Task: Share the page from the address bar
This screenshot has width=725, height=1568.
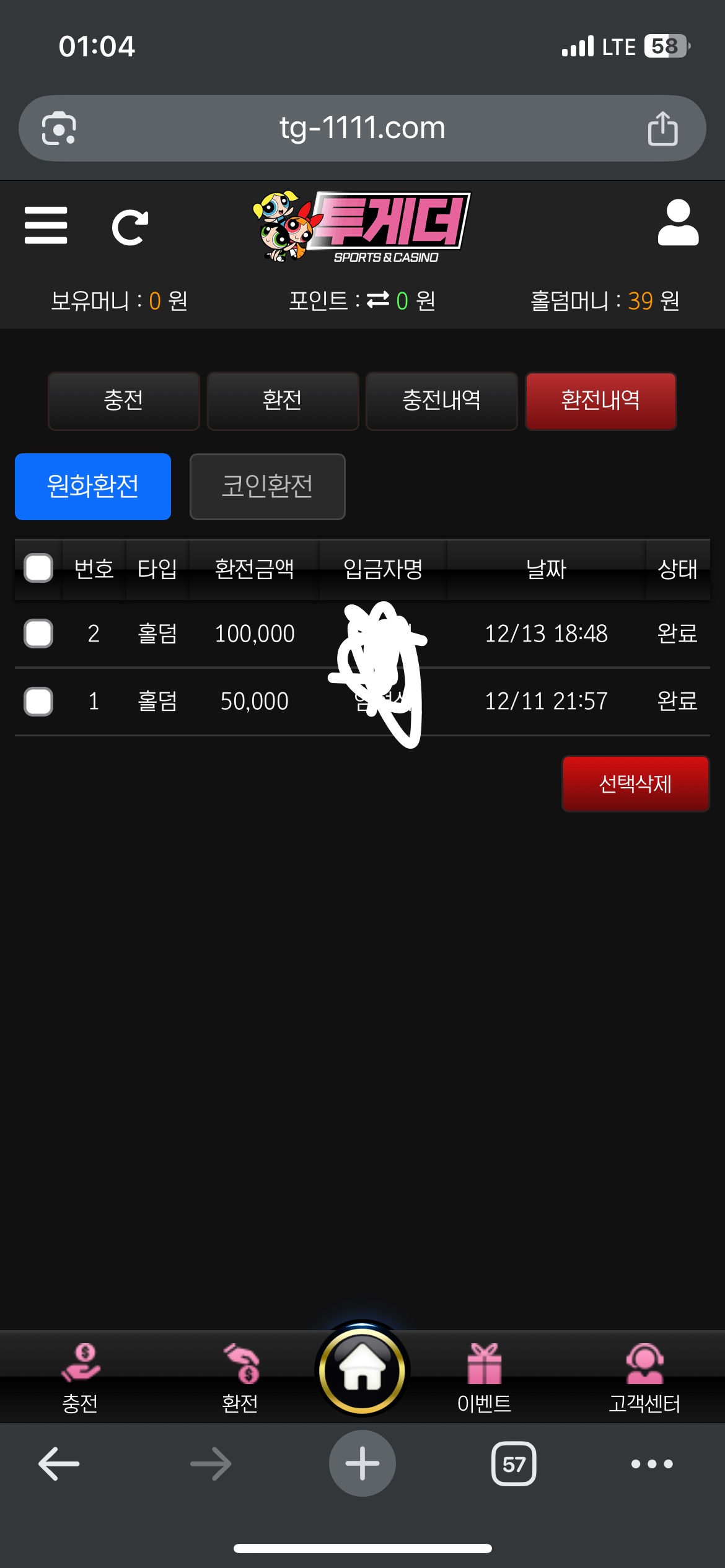Action: (x=662, y=128)
